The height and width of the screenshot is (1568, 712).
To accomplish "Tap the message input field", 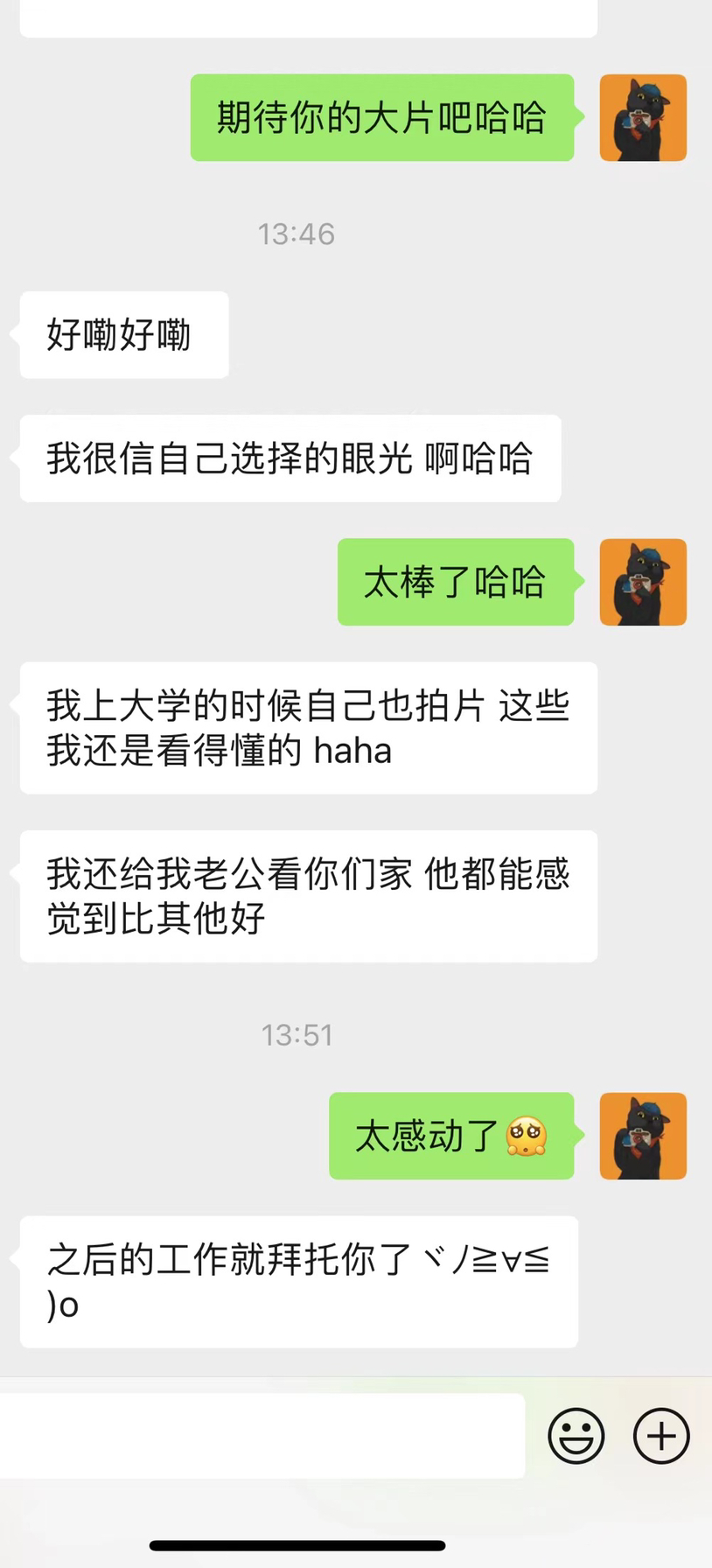I will coord(262,1436).
